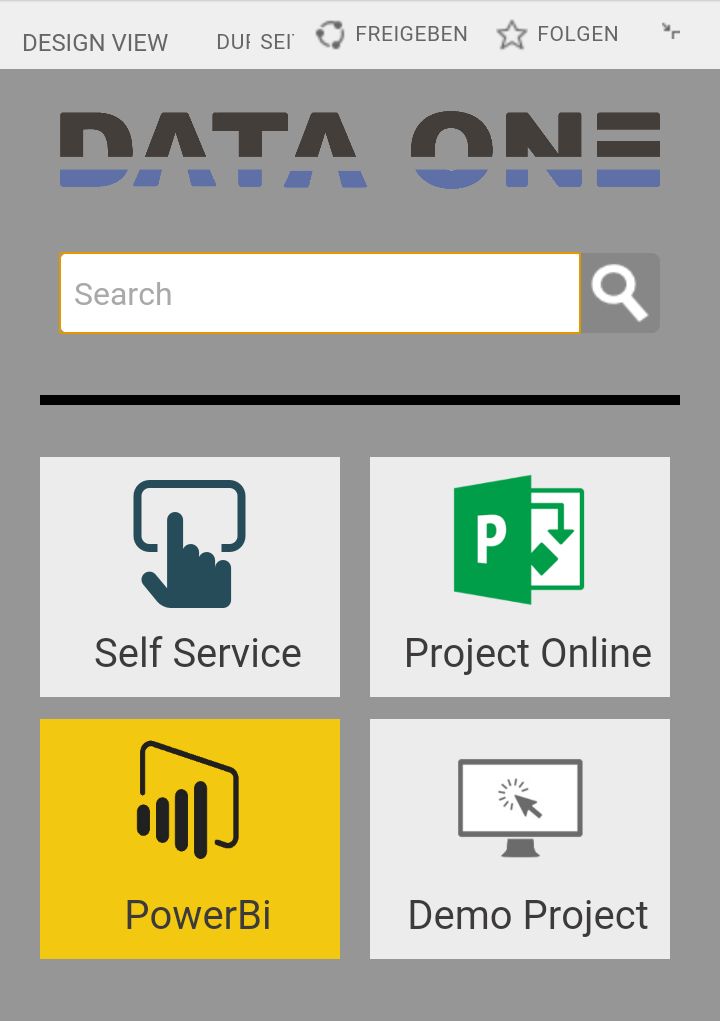Screen dimensions: 720x1021
Task: Open the PowerBi tile
Action: (x=190, y=838)
